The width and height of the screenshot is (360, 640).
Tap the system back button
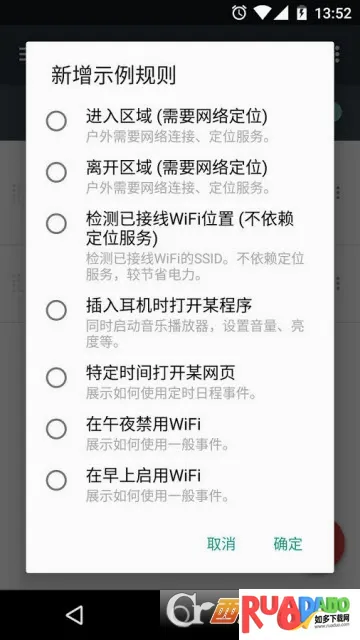[75, 615]
